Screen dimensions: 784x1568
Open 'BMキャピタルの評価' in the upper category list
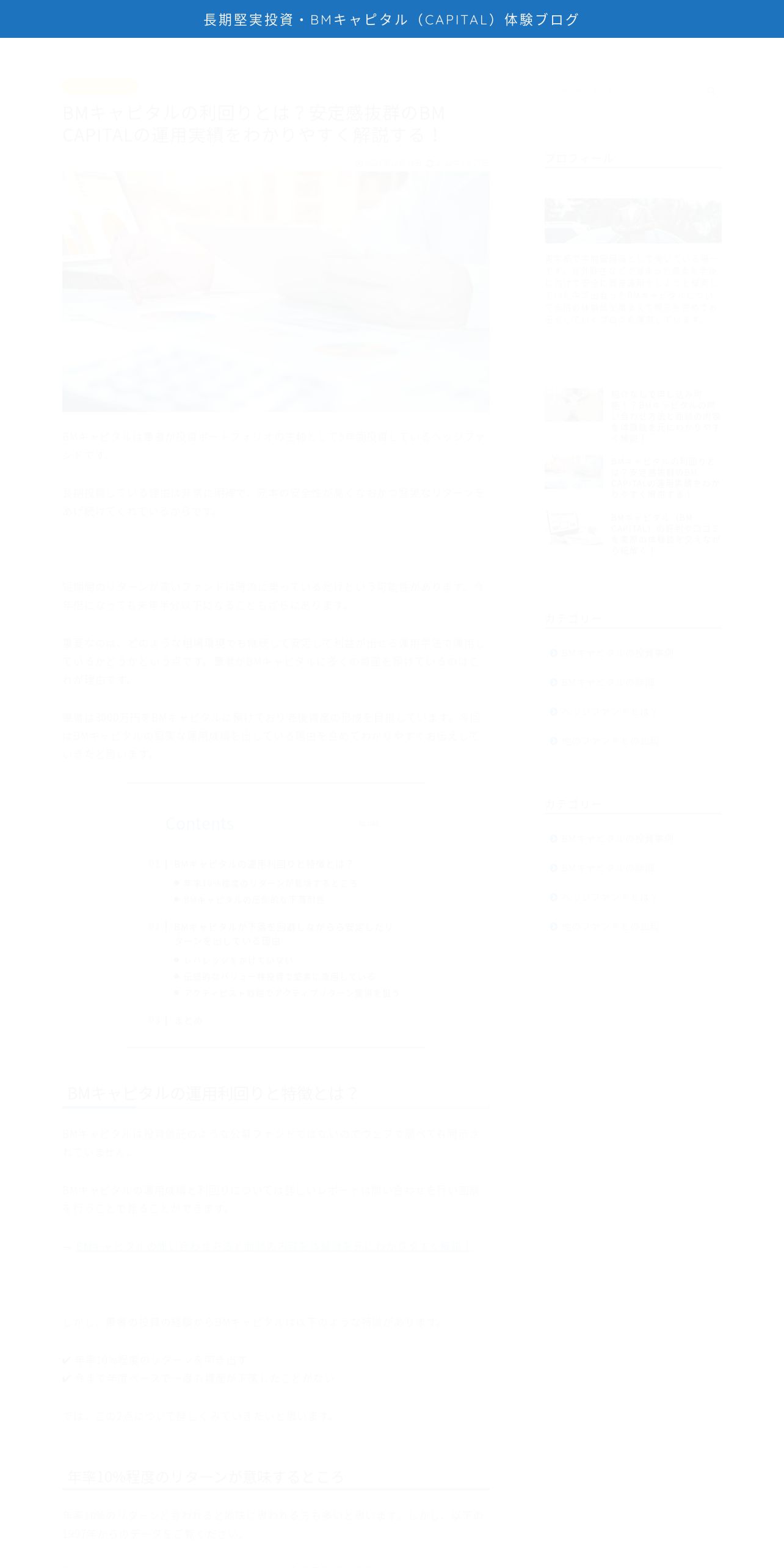click(608, 682)
